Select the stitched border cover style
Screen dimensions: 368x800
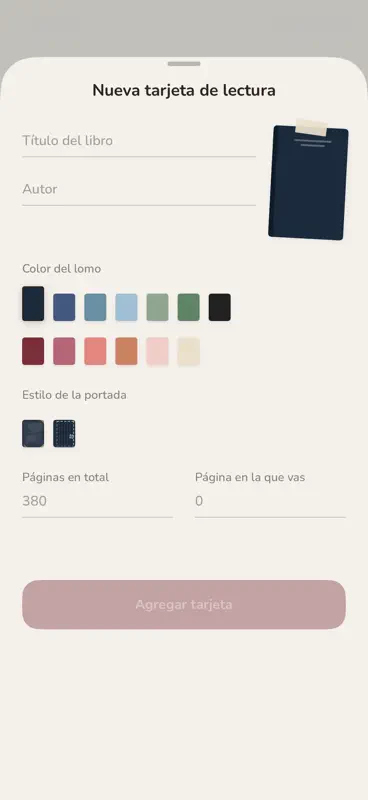pyautogui.click(x=64, y=434)
